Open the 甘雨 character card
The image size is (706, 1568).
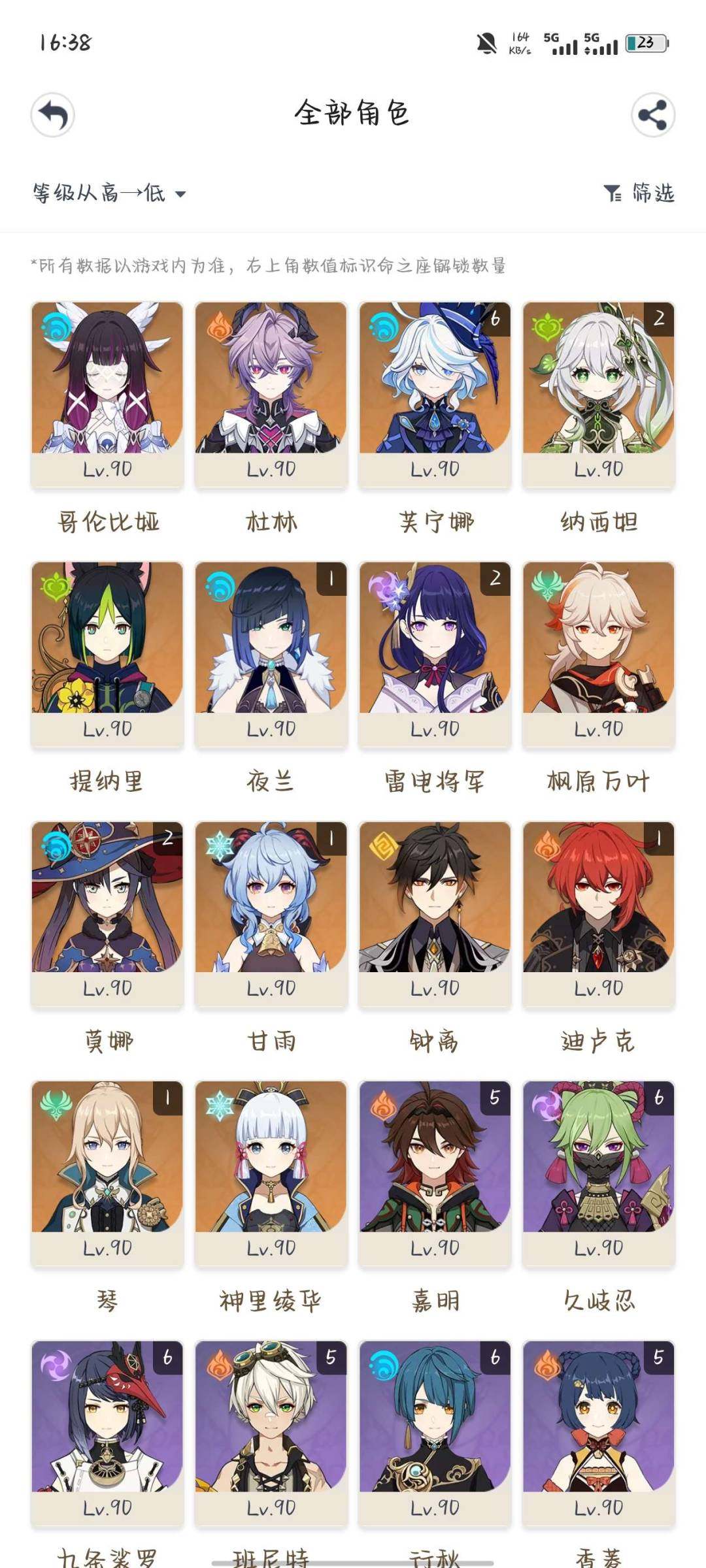[271, 912]
